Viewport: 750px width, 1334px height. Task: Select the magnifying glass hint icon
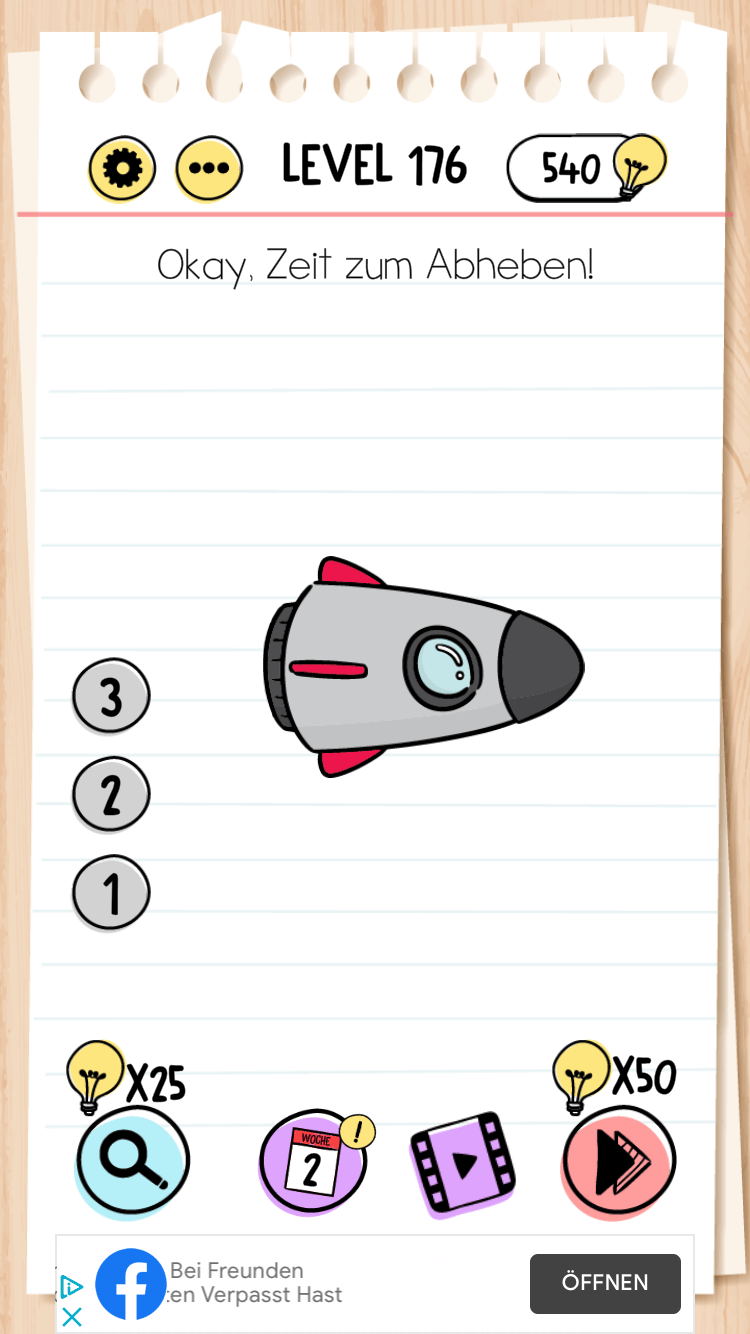pos(131,1161)
